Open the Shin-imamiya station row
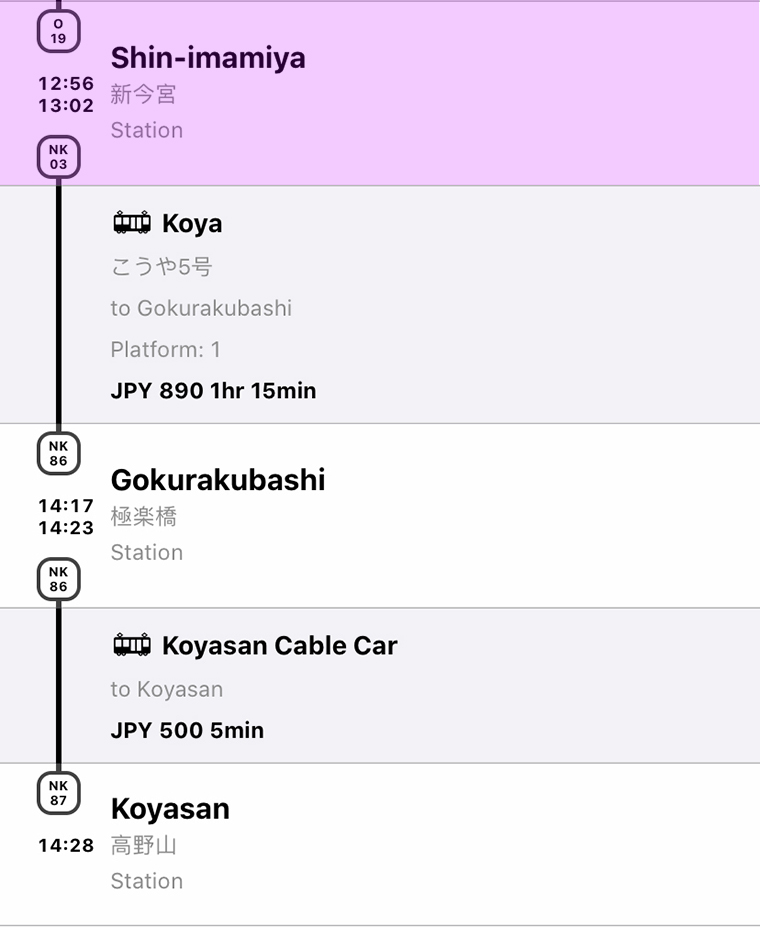This screenshot has height=928, width=760. tap(380, 93)
